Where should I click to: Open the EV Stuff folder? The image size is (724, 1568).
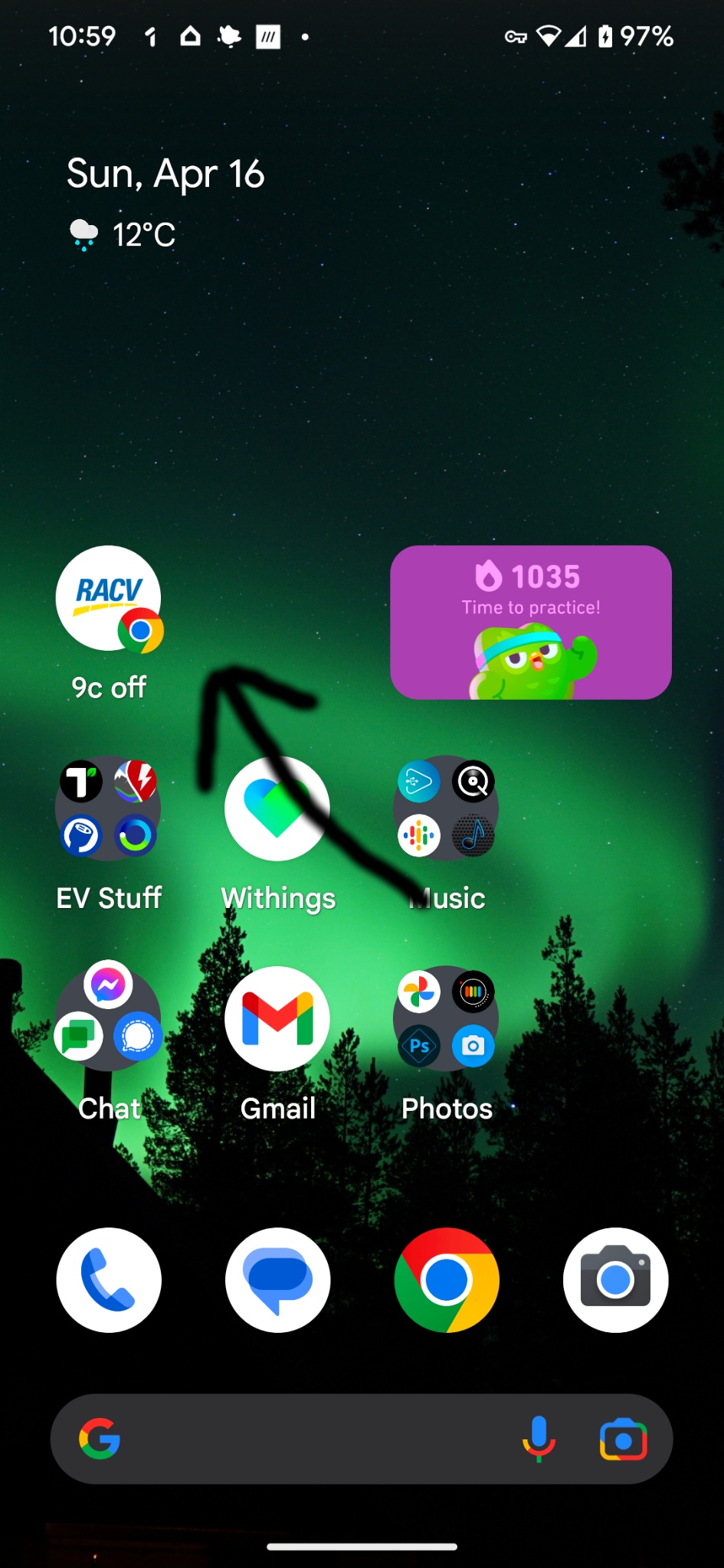pos(108,808)
